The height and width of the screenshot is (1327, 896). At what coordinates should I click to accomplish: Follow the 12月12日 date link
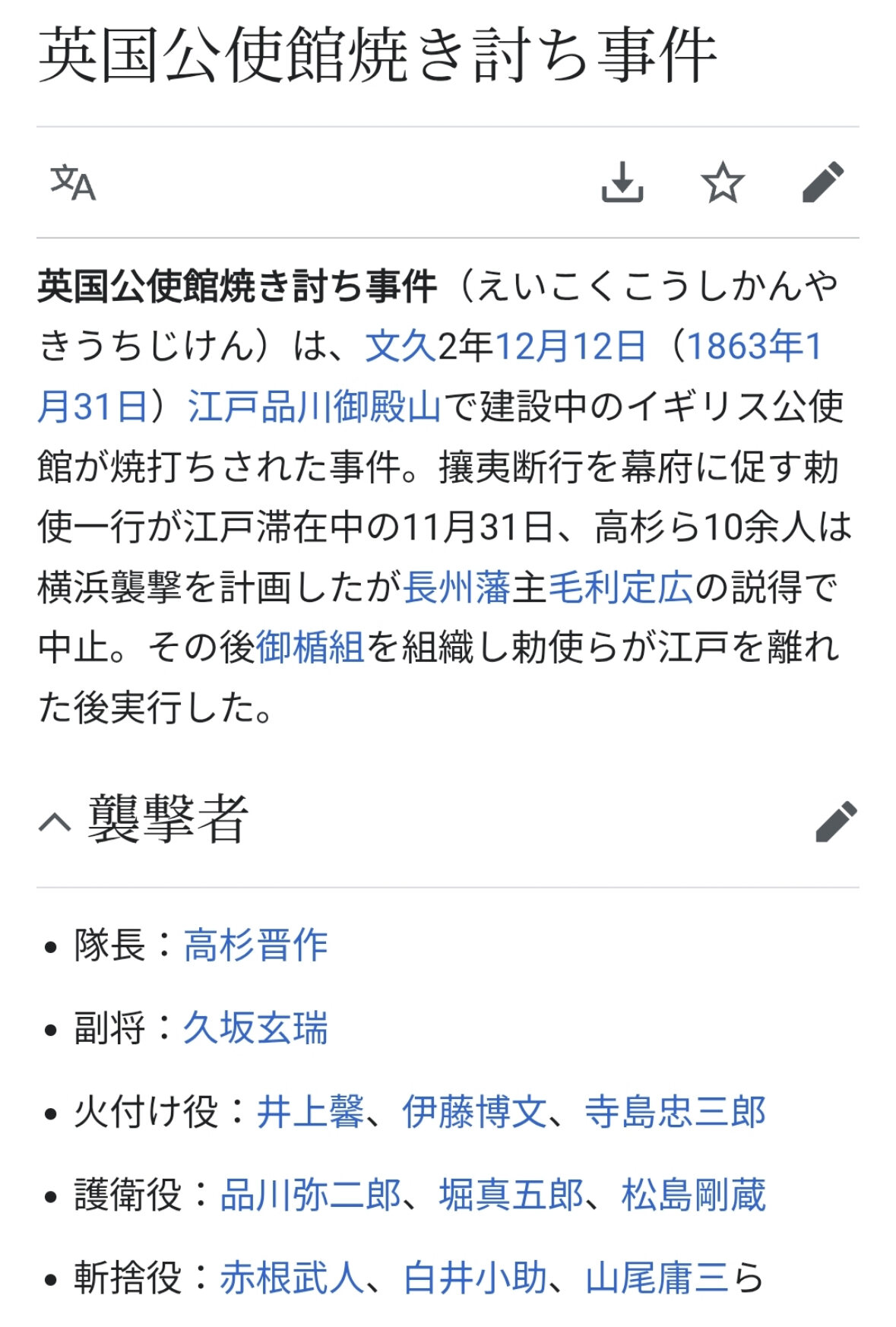pyautogui.click(x=570, y=347)
